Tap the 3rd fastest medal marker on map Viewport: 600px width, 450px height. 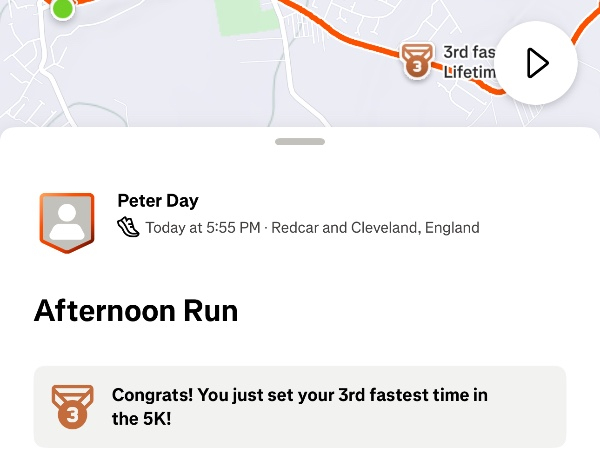click(415, 61)
